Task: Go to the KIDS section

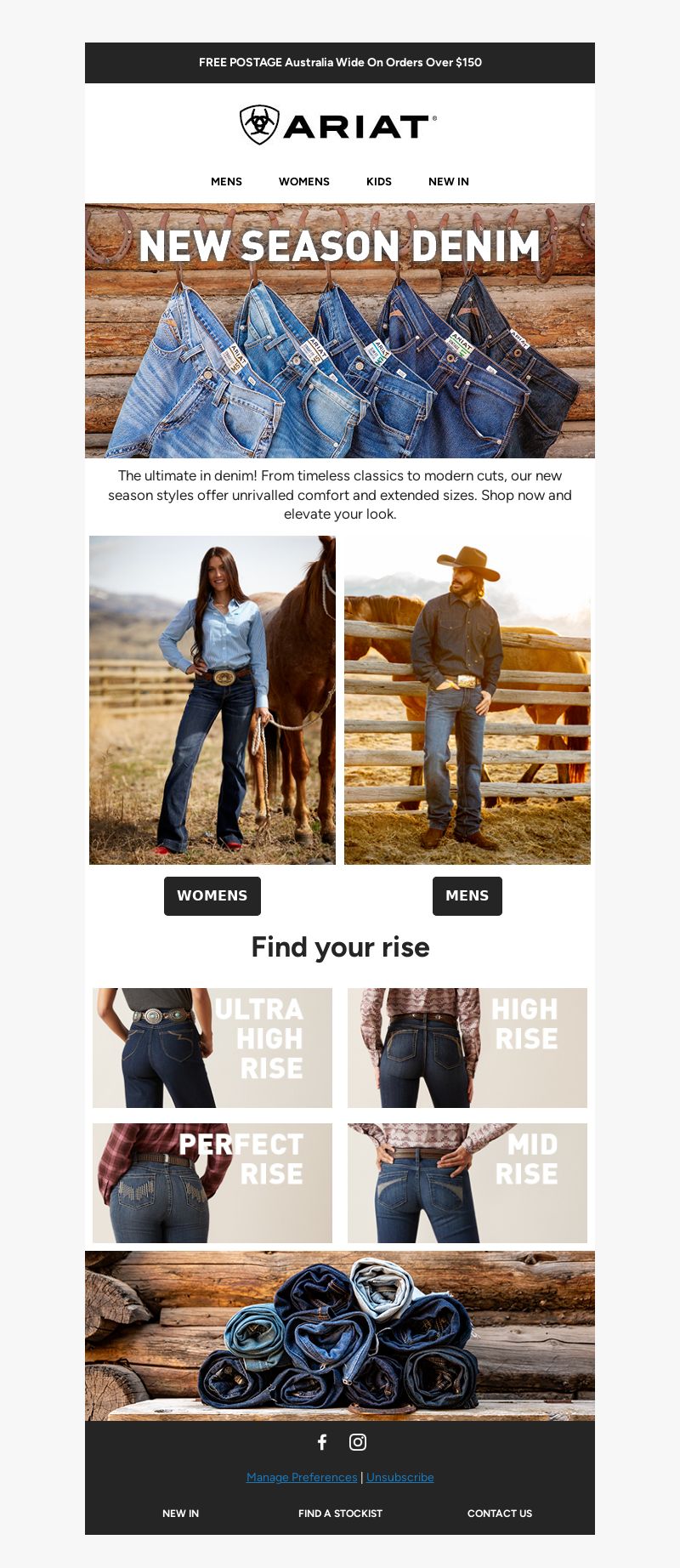Action: point(378,181)
